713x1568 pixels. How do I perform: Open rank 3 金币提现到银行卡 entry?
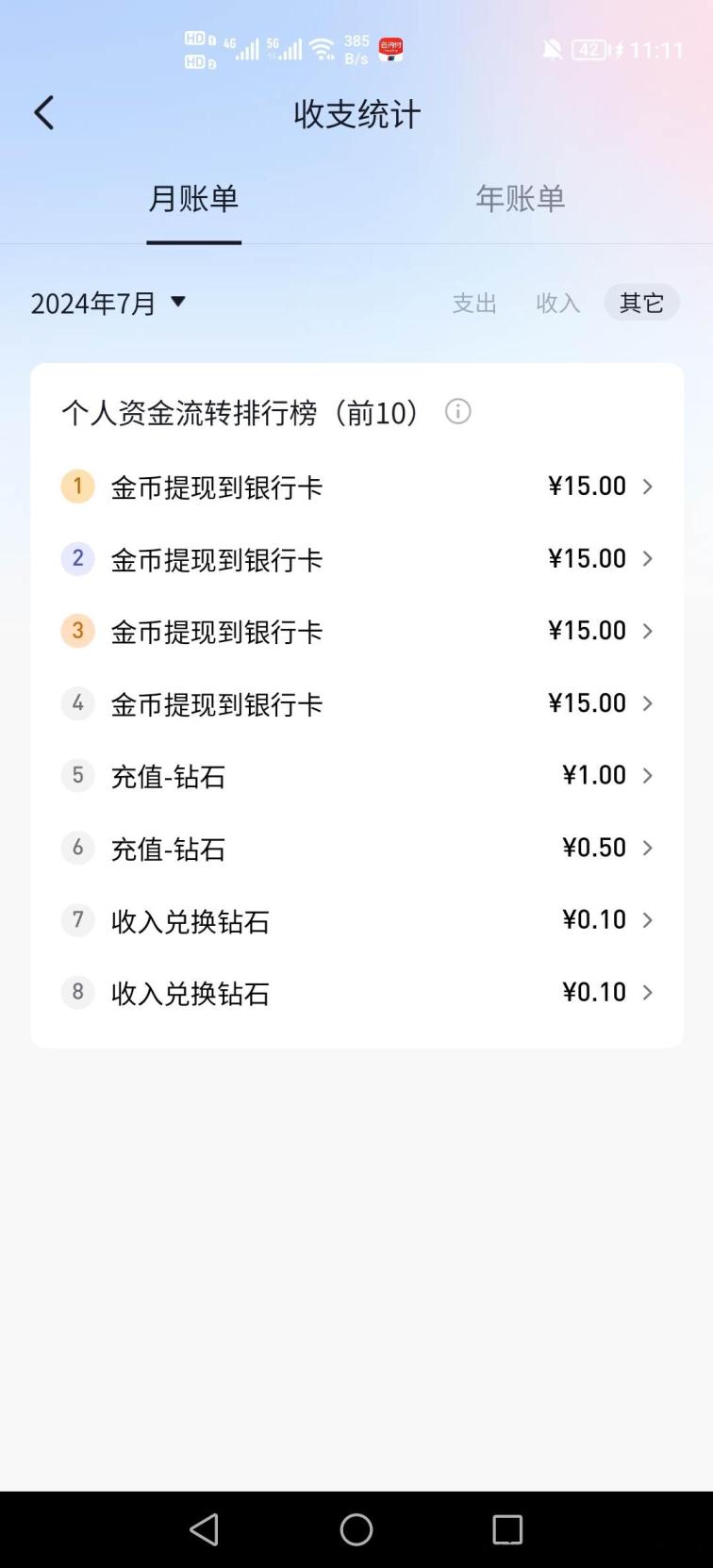point(356,631)
